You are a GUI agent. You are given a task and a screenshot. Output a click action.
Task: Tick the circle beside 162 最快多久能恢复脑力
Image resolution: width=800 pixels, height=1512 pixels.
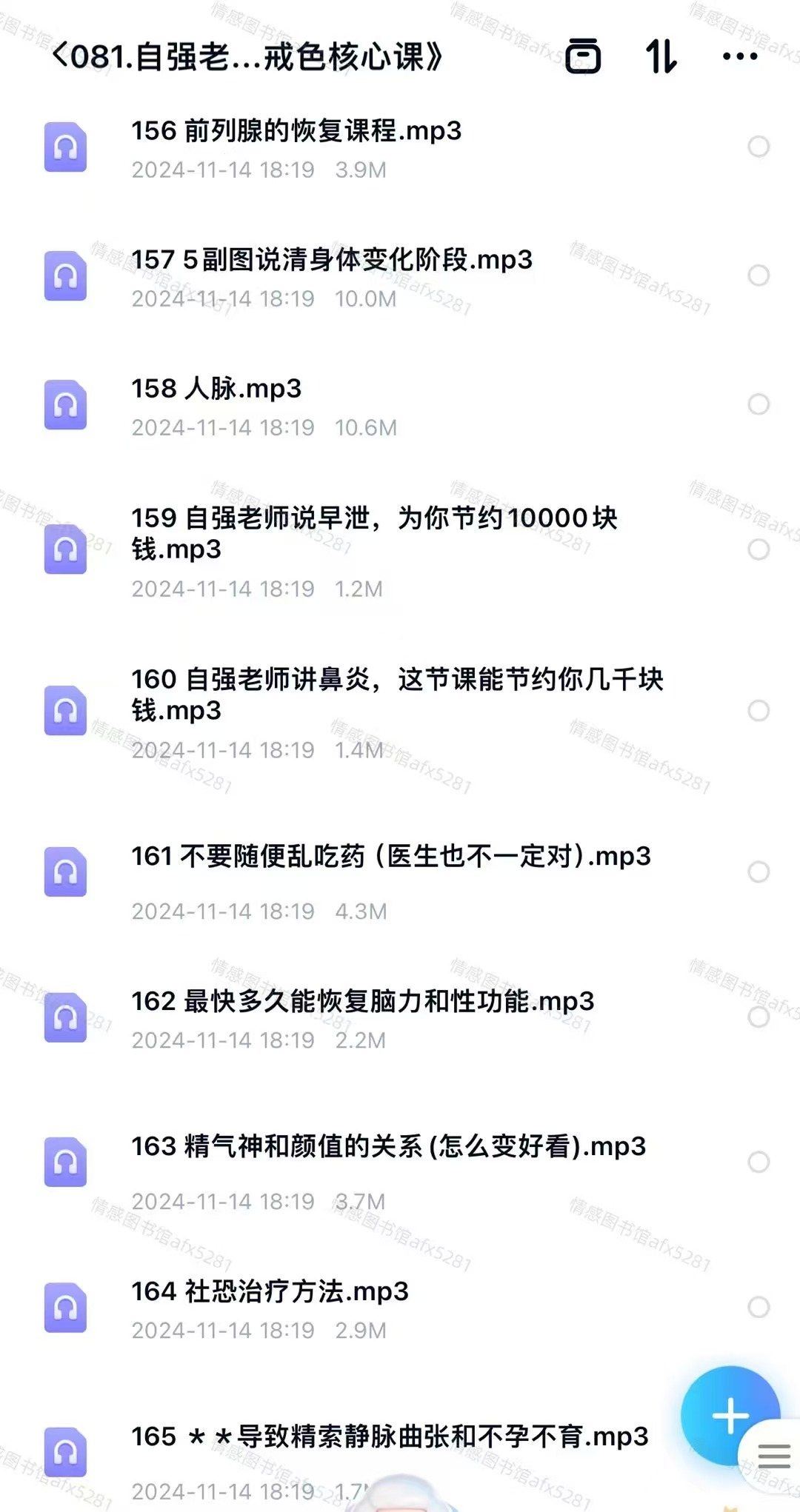tap(758, 1017)
